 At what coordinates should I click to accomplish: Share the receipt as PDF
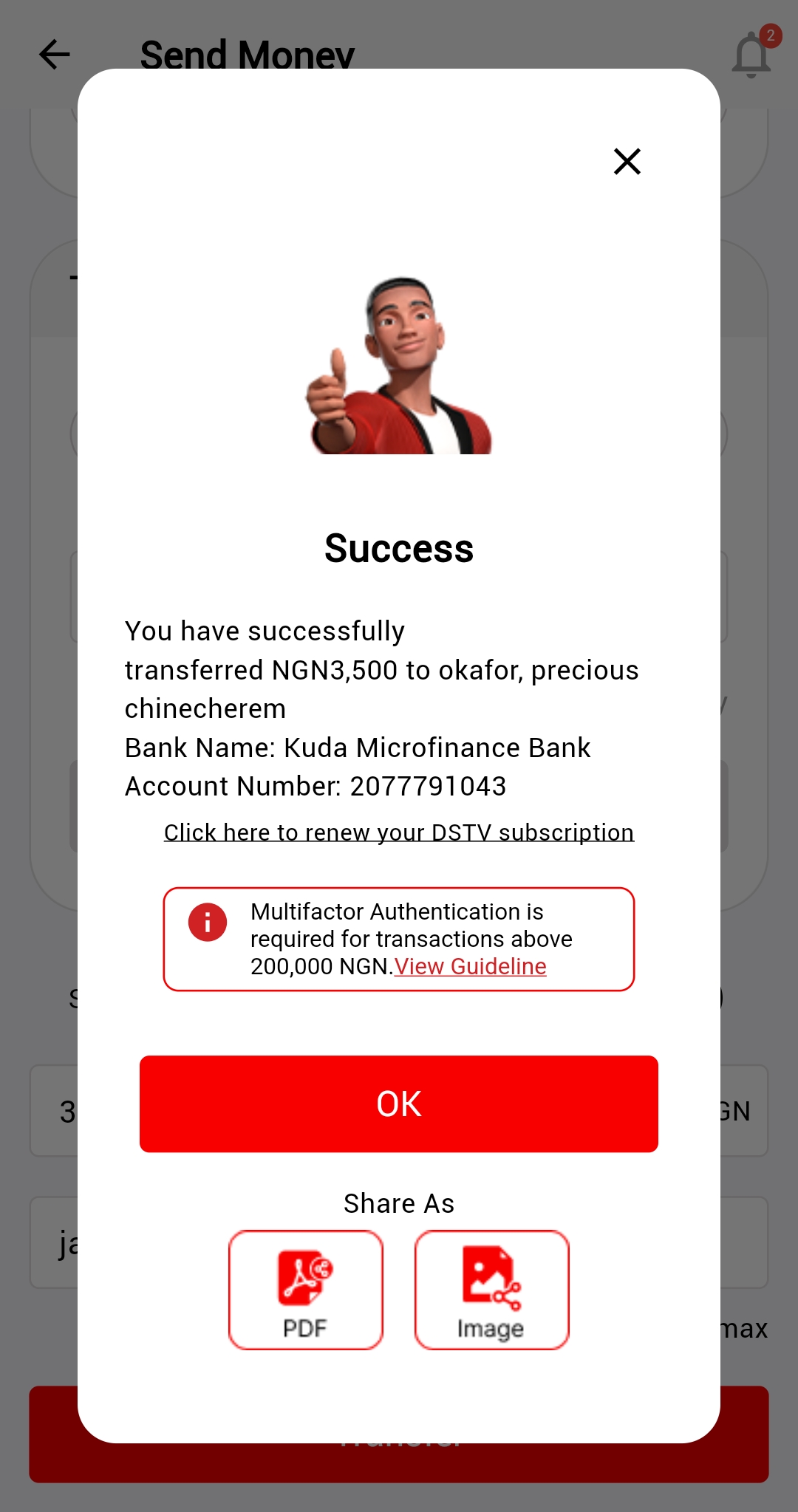point(305,1290)
